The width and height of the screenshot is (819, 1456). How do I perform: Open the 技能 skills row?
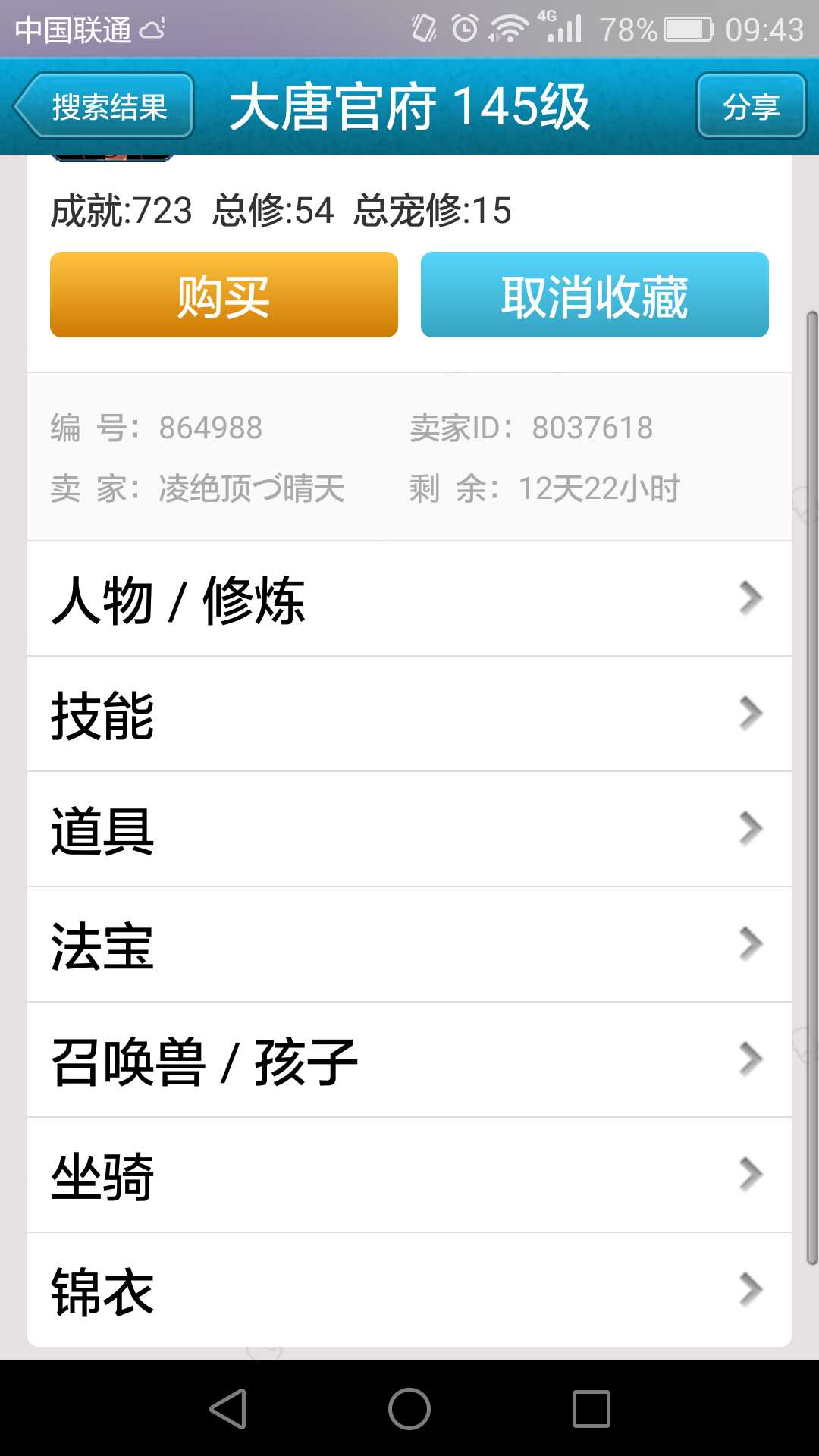click(x=409, y=714)
